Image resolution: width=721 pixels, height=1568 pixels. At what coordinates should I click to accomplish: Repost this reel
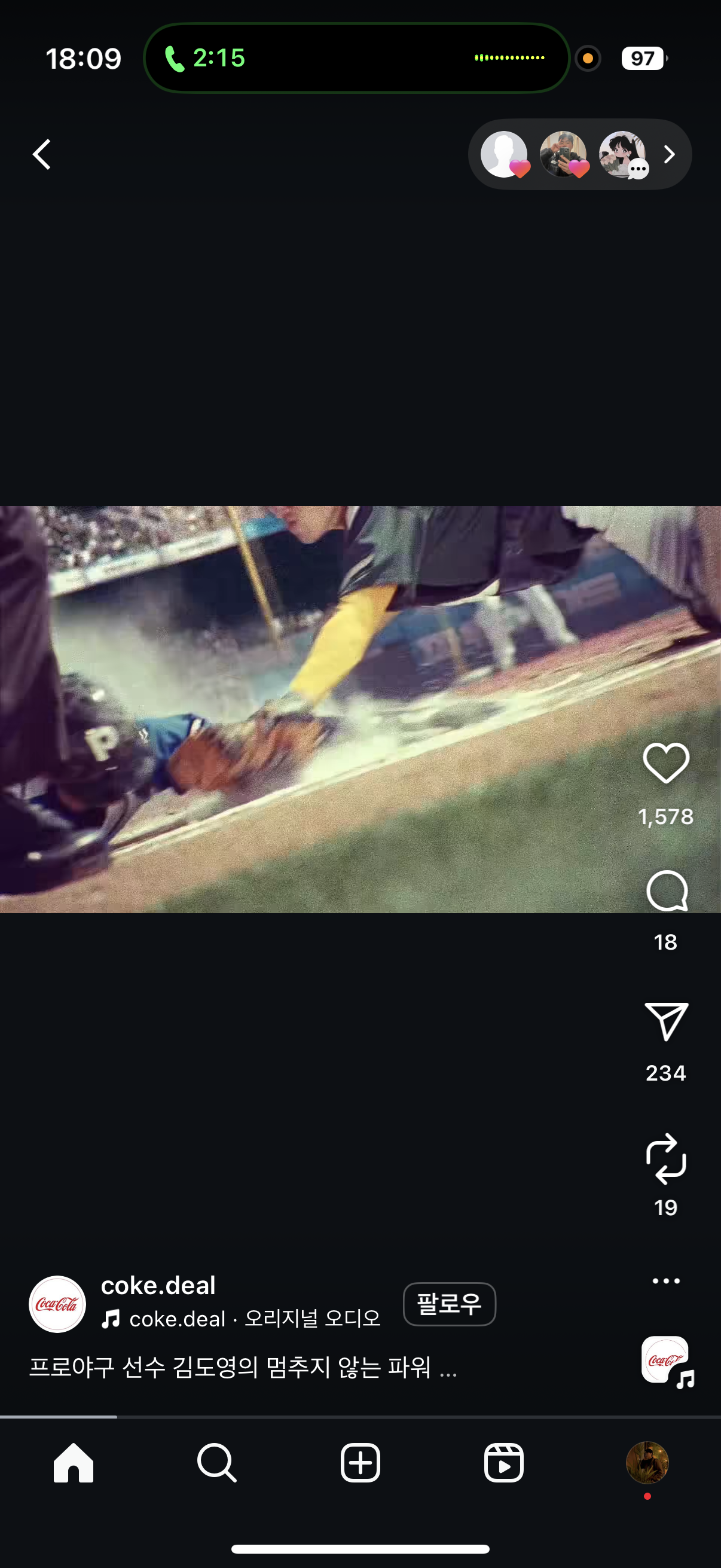click(665, 1159)
